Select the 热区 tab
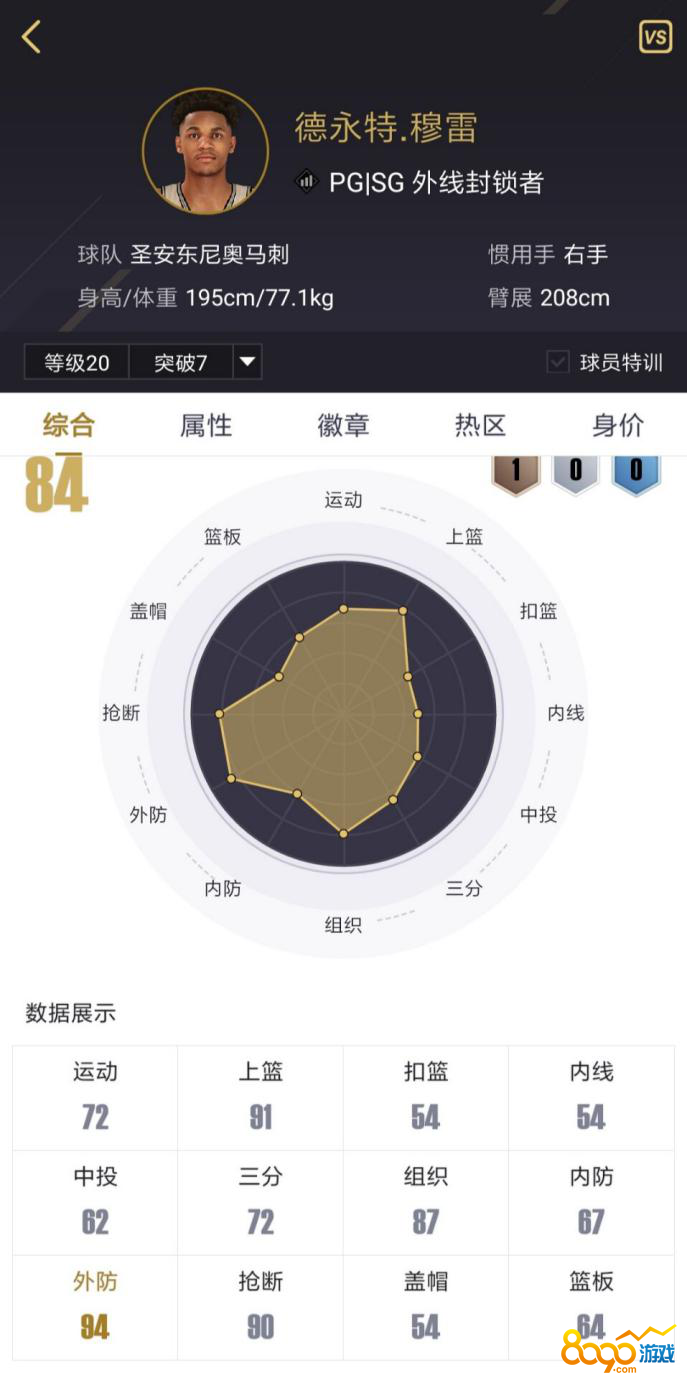Screen dimensions: 687x1378 [481, 425]
